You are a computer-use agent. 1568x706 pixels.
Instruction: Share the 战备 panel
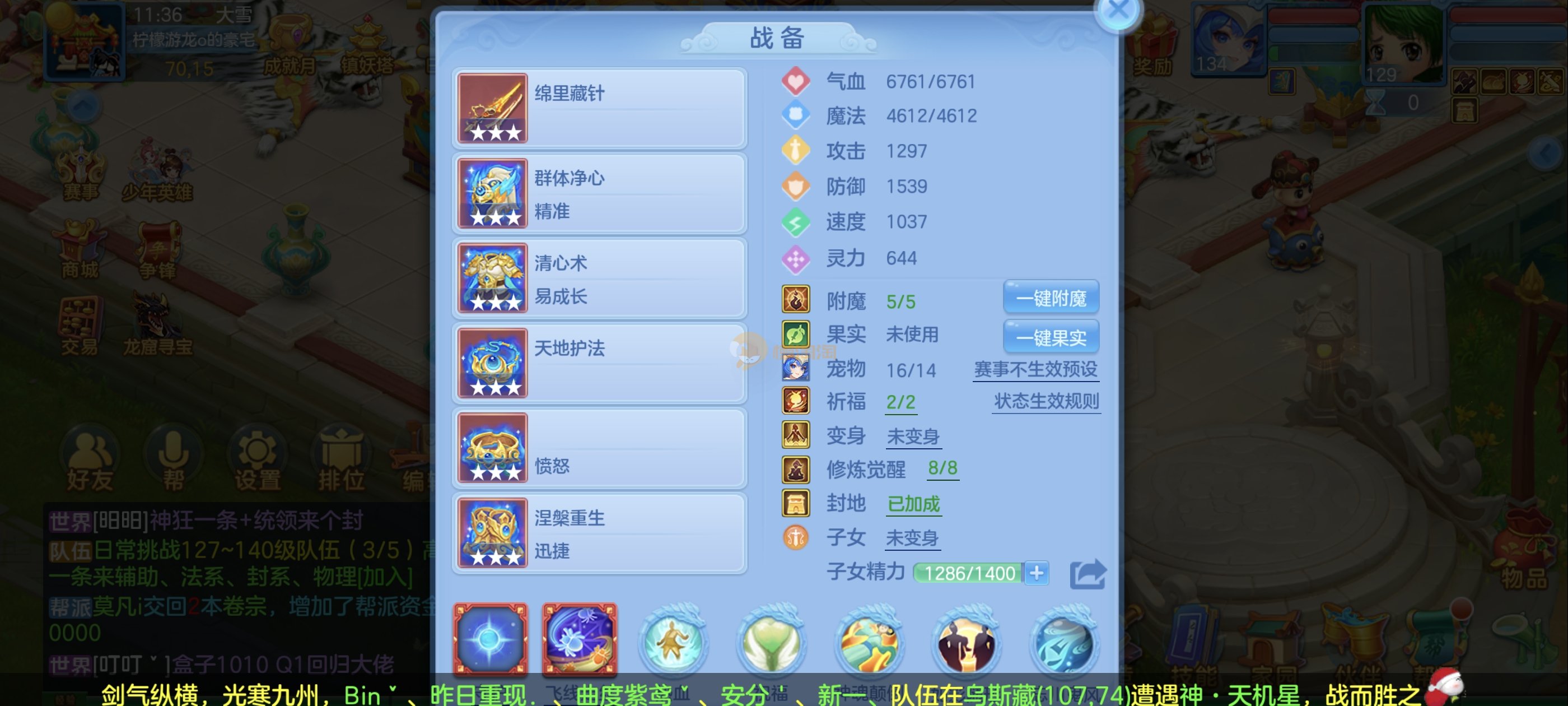(1087, 574)
